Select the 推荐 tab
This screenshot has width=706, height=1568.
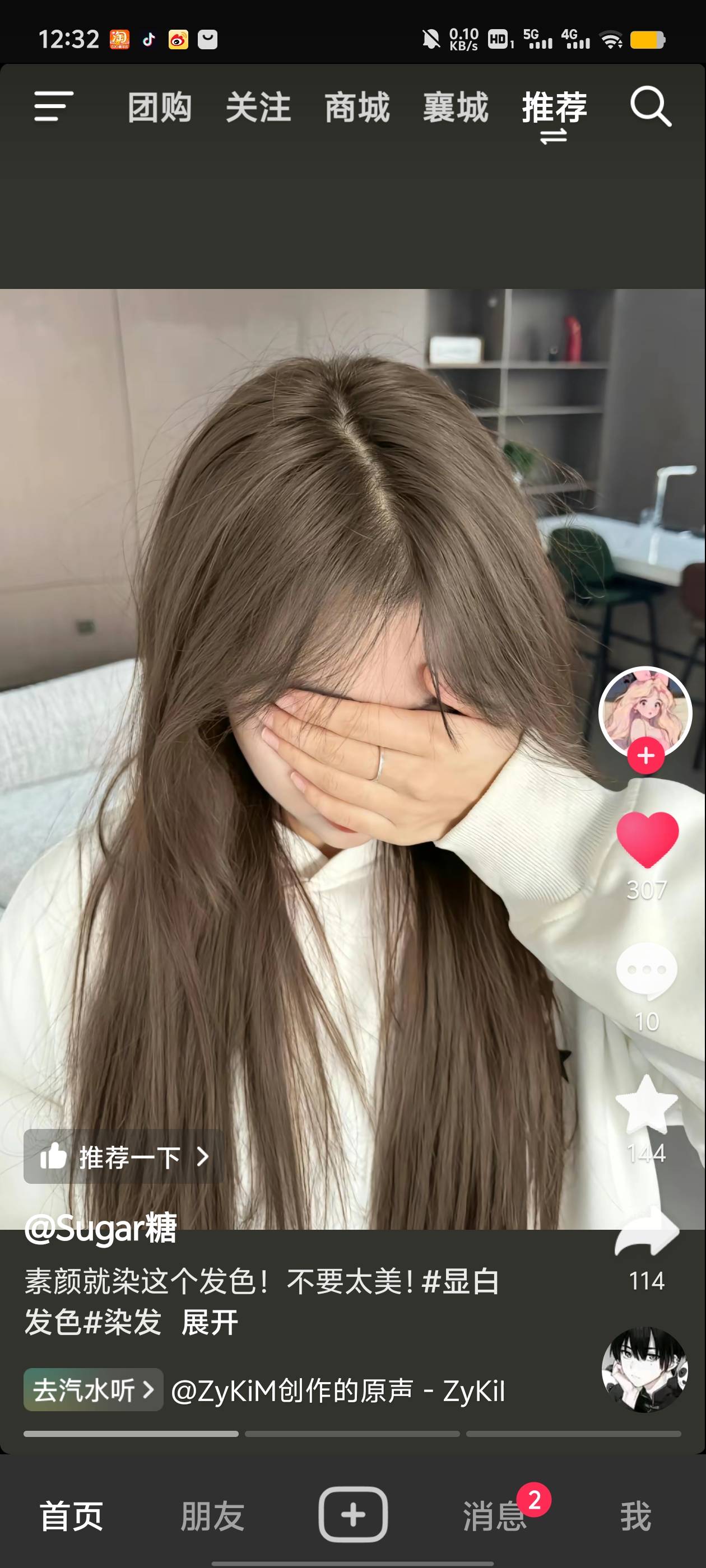pos(554,107)
